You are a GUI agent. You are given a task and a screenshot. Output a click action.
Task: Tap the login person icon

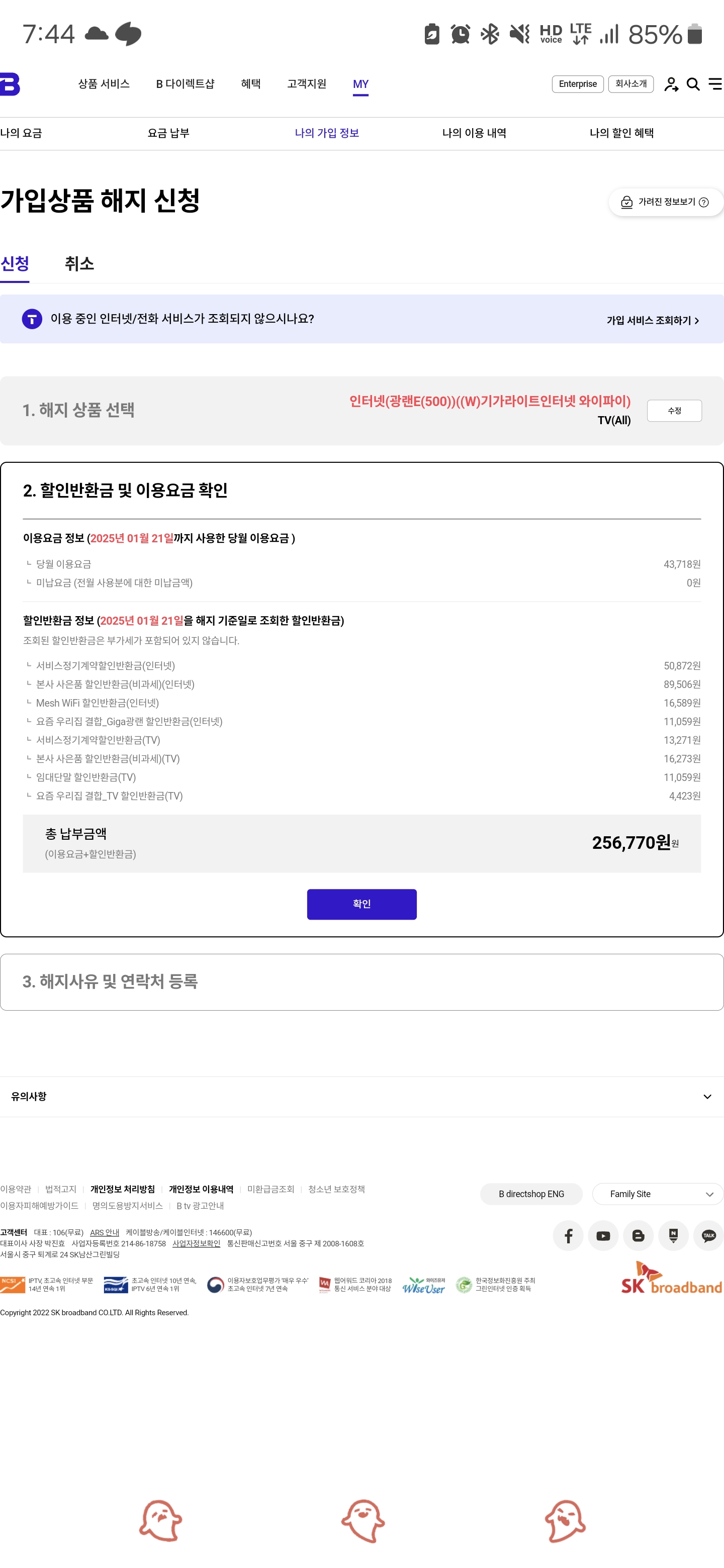click(x=671, y=84)
